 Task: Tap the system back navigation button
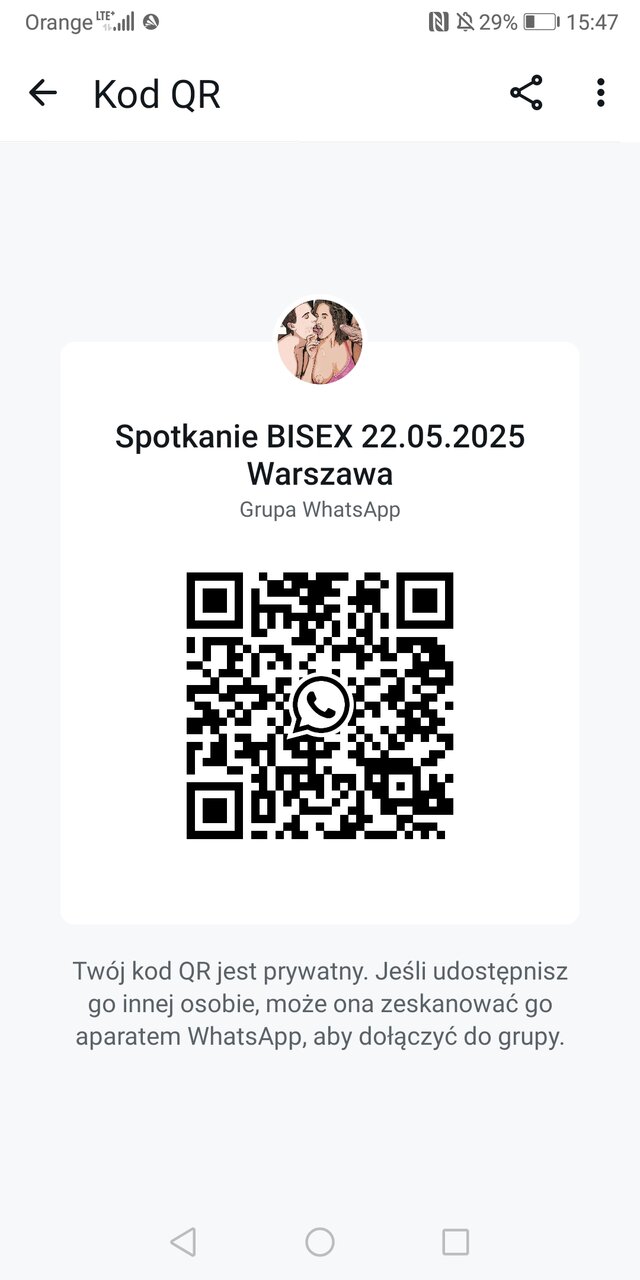pos(183,1242)
